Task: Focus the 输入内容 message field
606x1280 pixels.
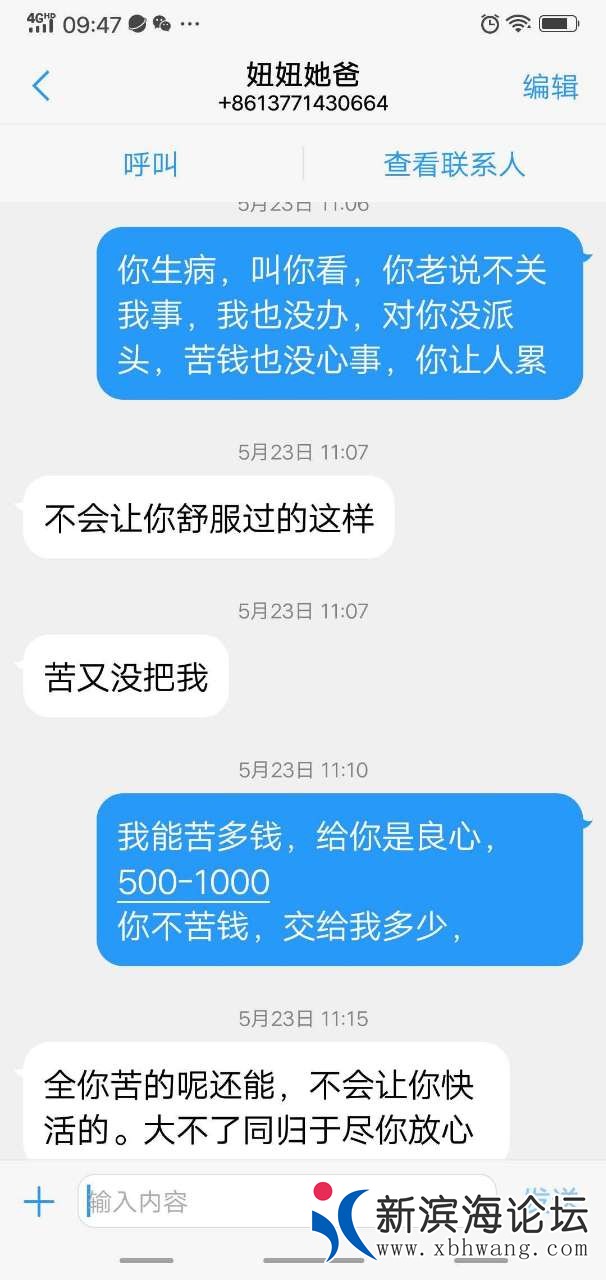Action: 200,1201
